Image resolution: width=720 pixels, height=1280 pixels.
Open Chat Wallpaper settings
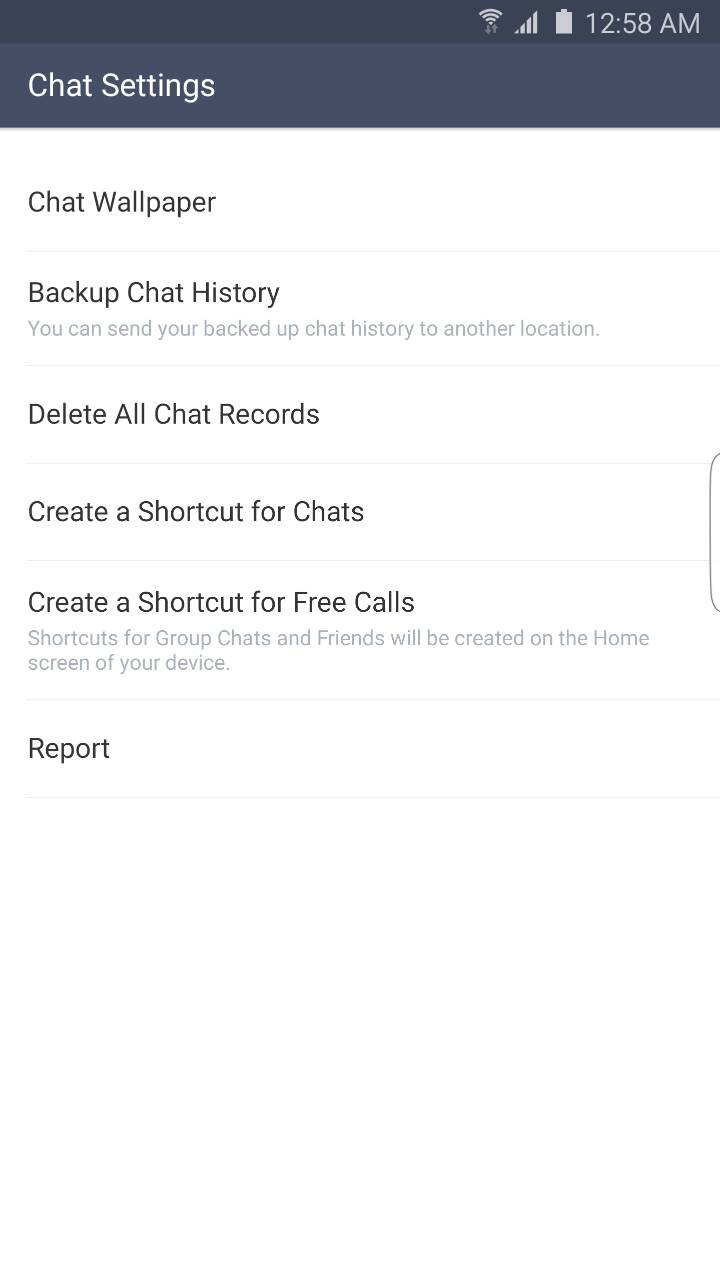coord(122,202)
